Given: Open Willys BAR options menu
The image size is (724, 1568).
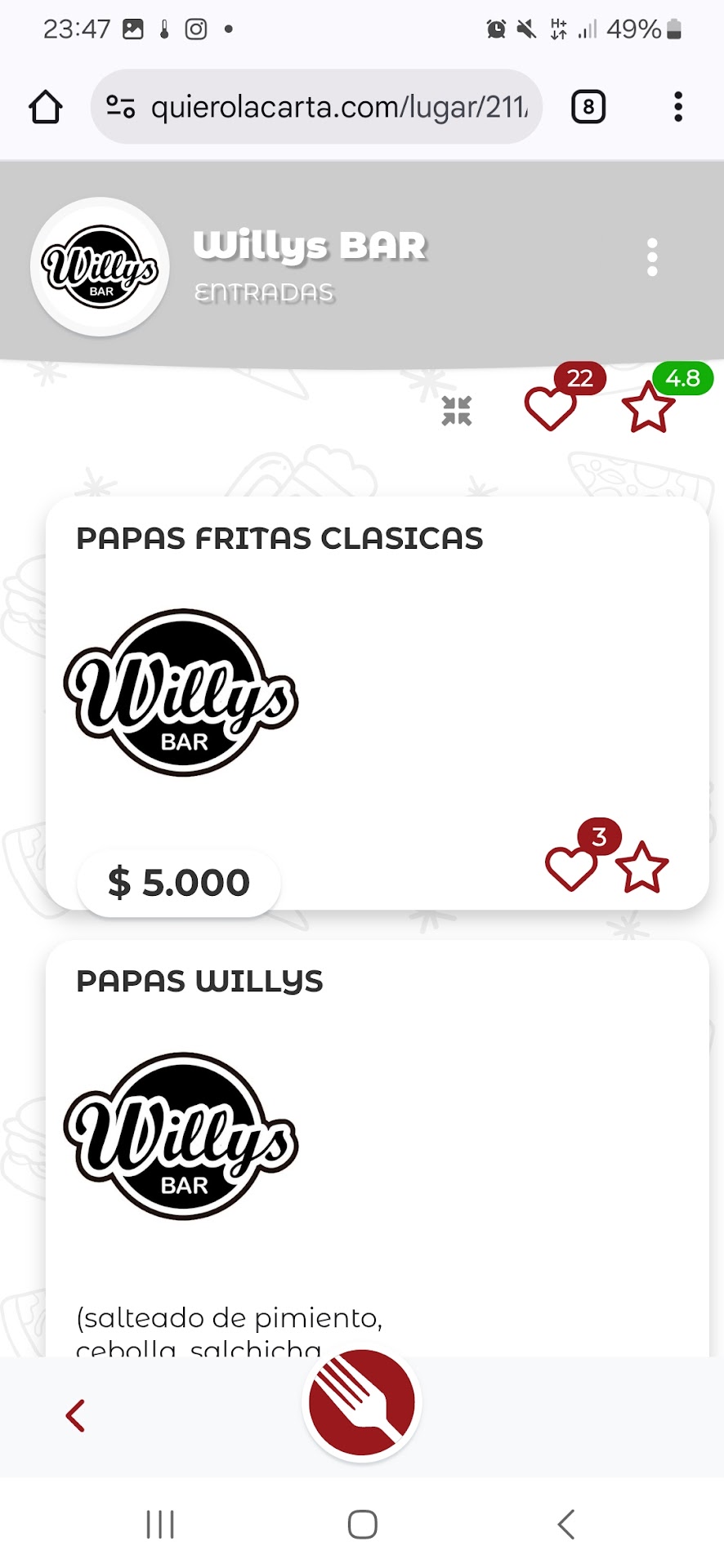Looking at the screenshot, I should tap(652, 258).
